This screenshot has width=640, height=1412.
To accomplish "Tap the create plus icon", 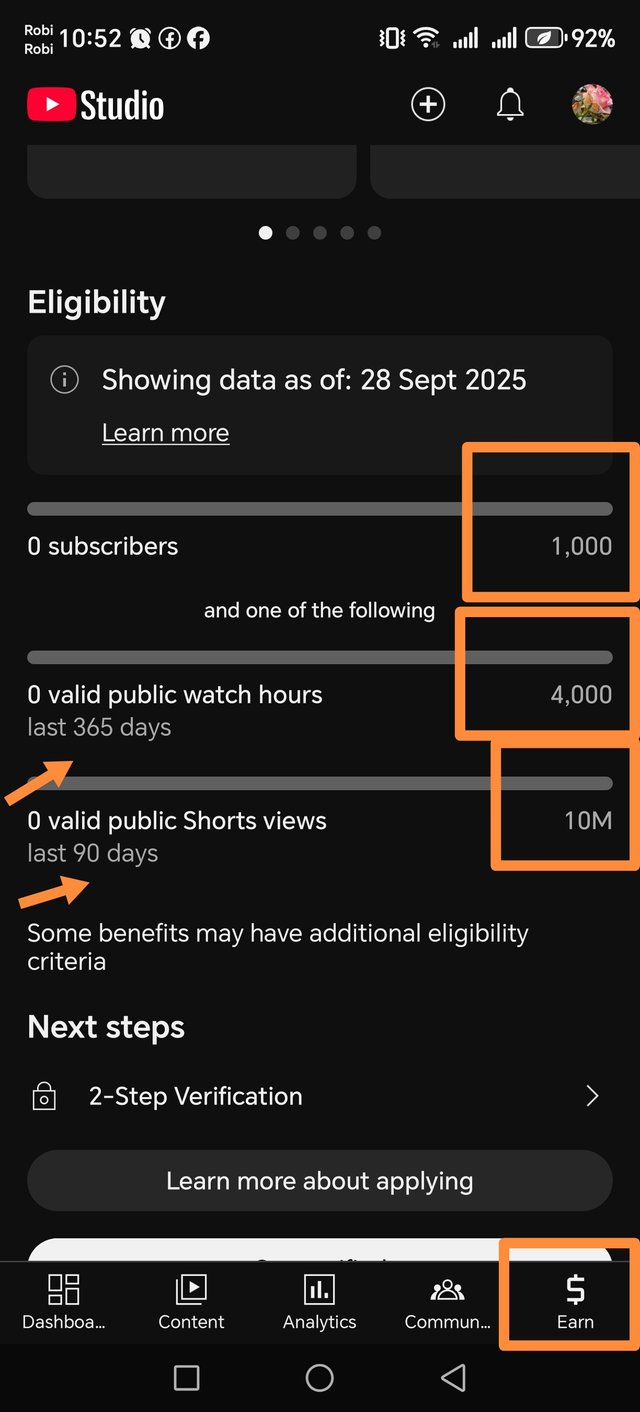I will [x=428, y=104].
